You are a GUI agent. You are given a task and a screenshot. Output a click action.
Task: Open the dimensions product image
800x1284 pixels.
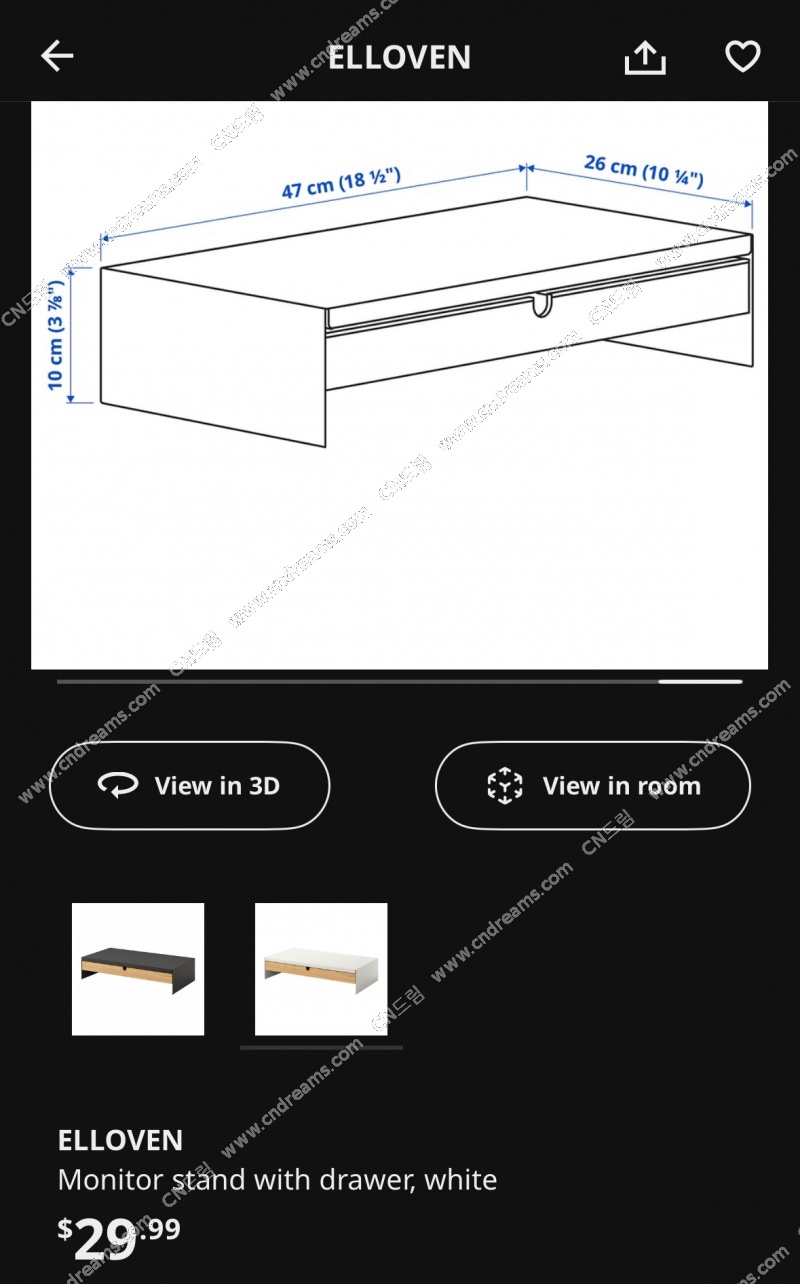pos(400,385)
